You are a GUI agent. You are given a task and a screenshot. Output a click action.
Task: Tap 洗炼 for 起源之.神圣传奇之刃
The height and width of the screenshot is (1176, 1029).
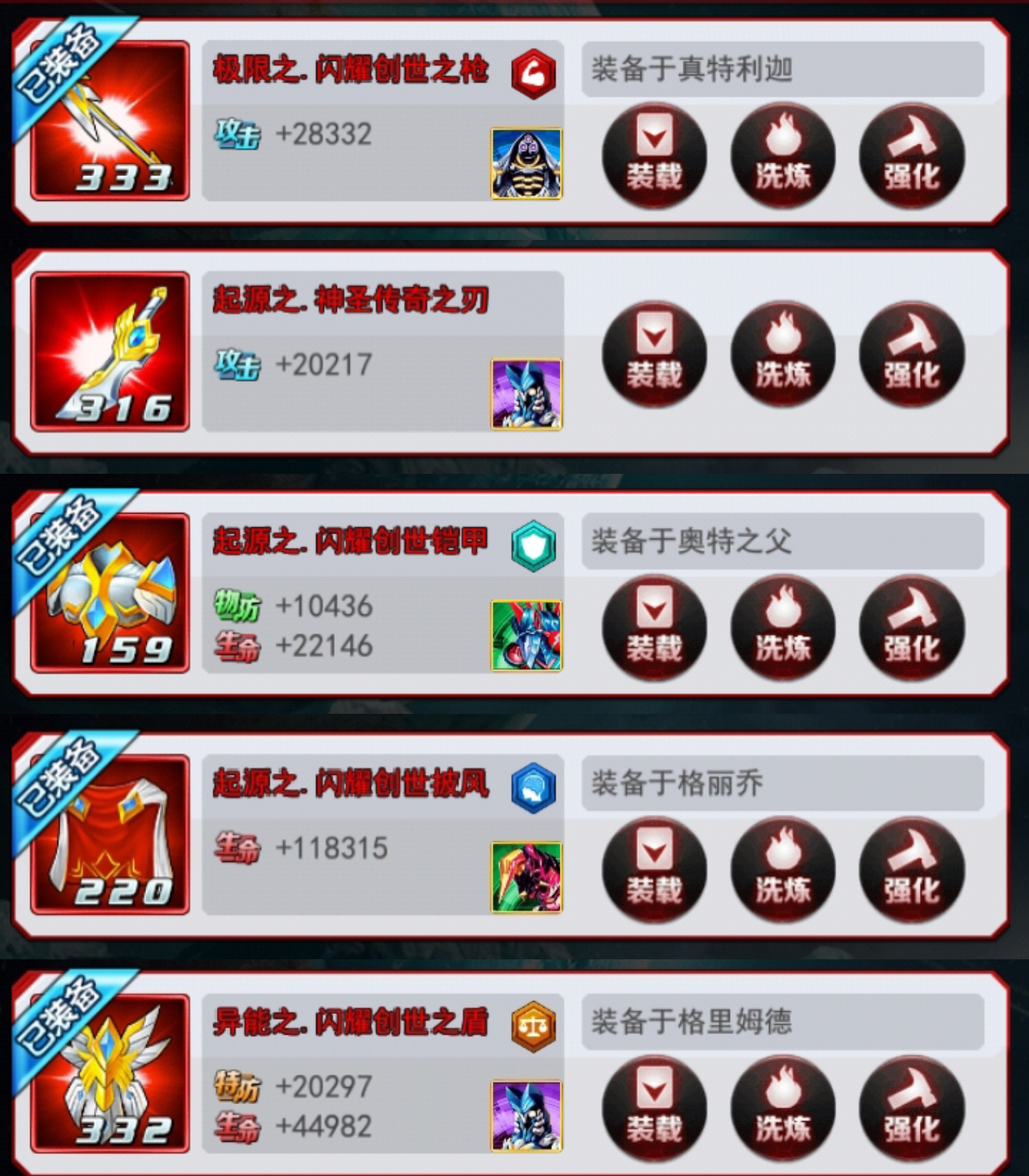click(x=783, y=354)
